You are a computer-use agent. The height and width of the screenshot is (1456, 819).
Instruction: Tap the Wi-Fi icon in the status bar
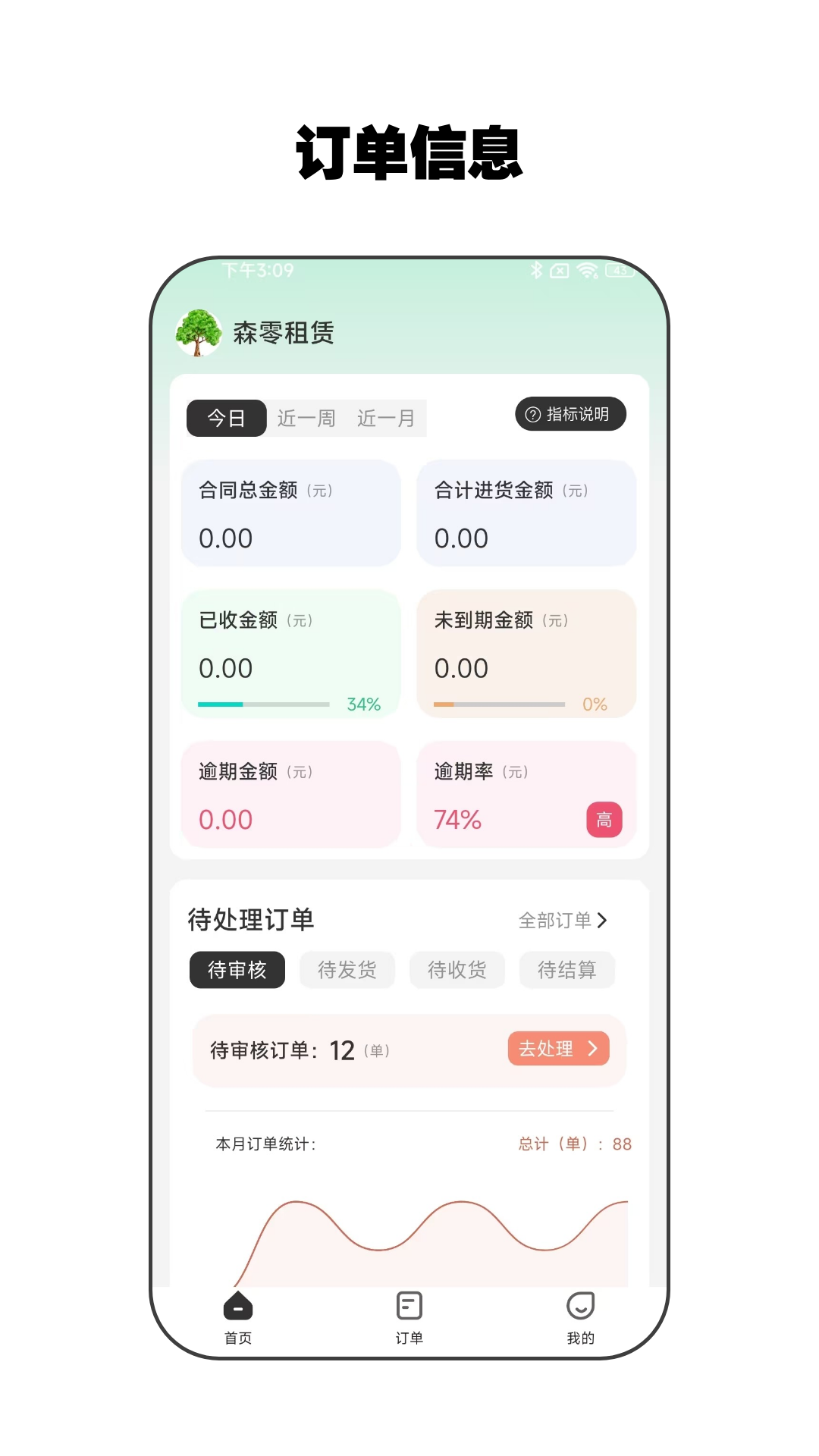pos(586,270)
